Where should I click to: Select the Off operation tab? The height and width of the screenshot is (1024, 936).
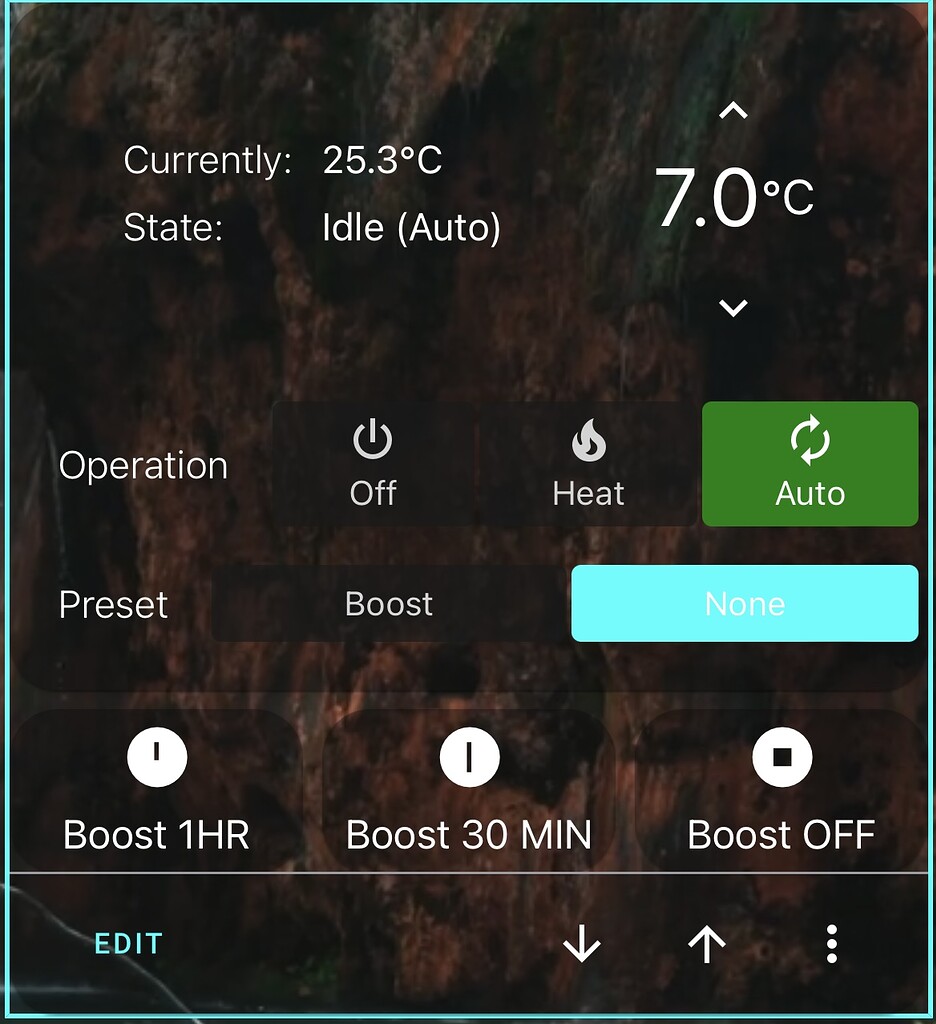point(371,465)
